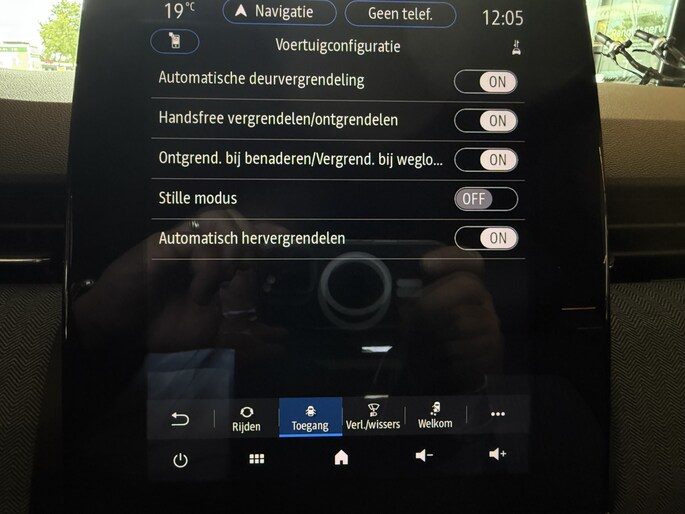Tap the Geen telef. phone button
685x514 pixels.
pos(400,14)
